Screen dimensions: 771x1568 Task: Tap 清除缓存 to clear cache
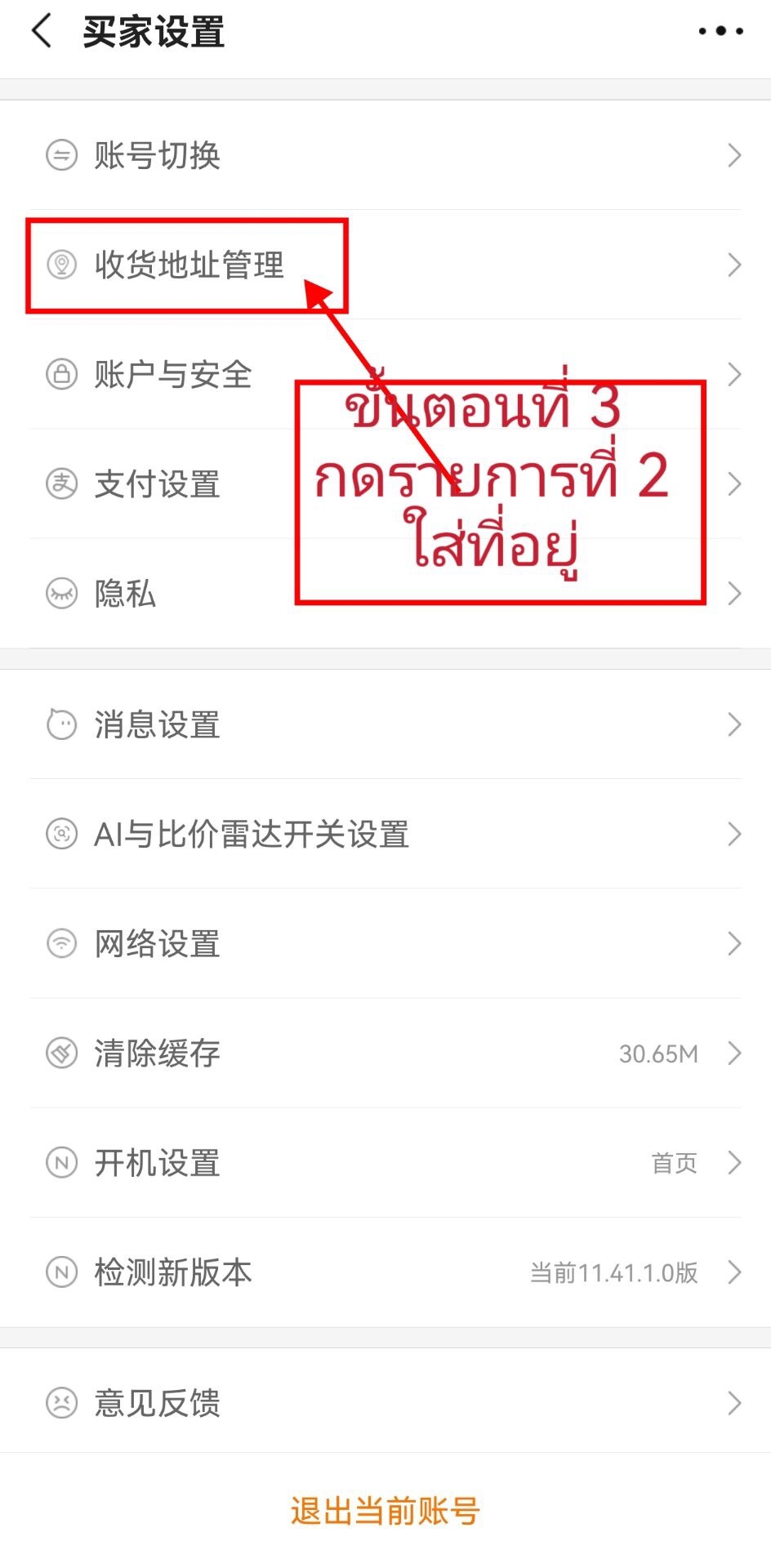click(385, 1053)
